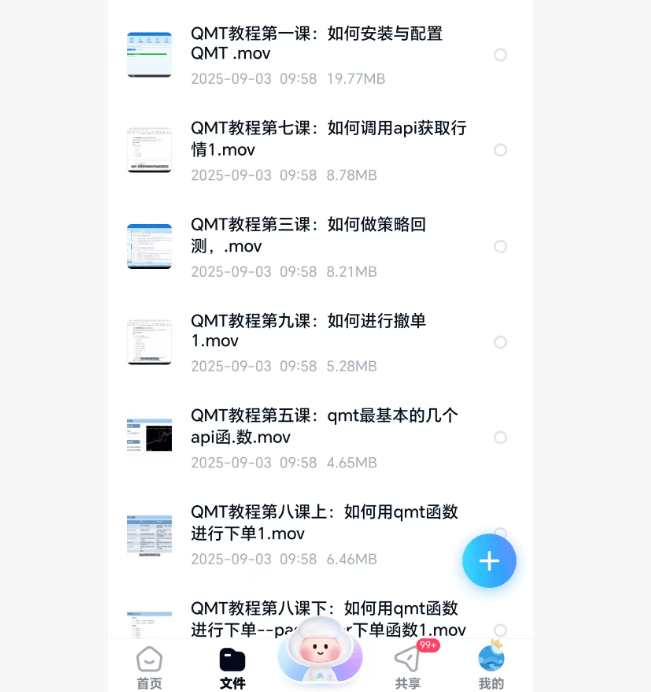Switch to the 文件 tab
651x692 pixels.
[x=232, y=667]
